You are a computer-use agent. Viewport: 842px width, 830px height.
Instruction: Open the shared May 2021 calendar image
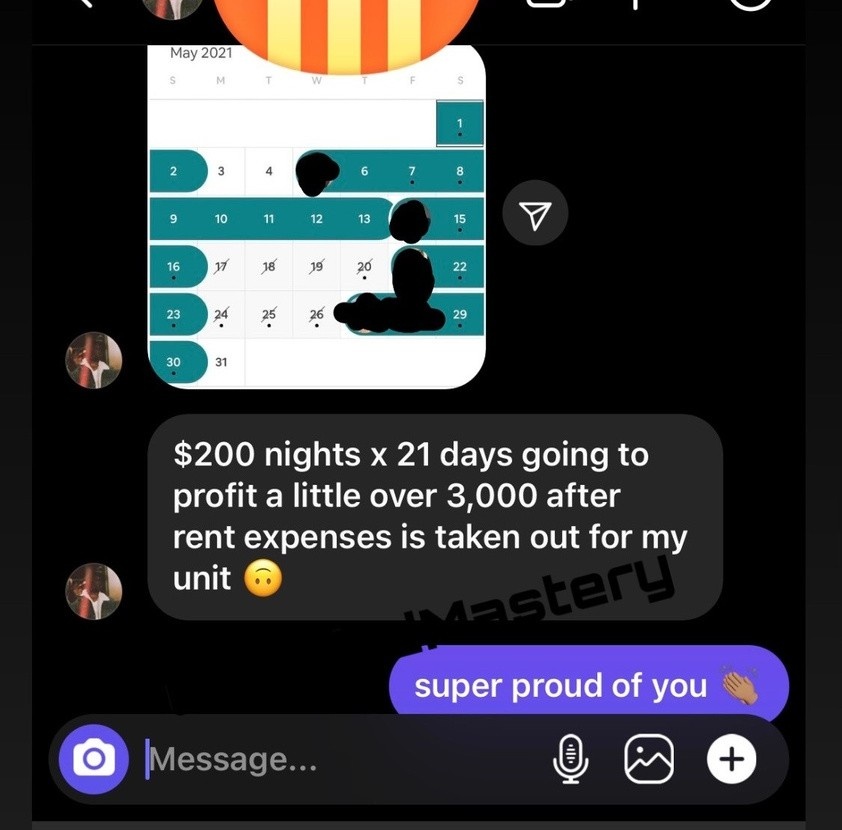coord(315,215)
